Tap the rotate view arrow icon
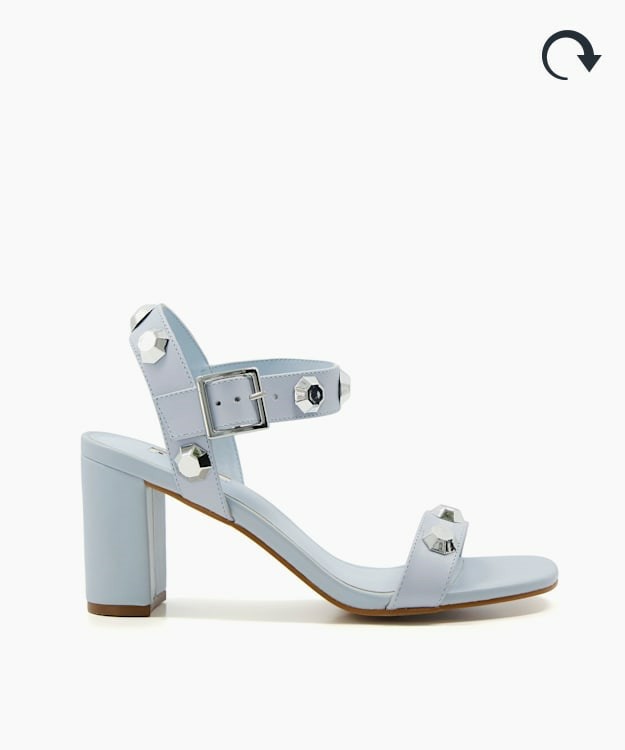This screenshot has width=625, height=750. pos(570,55)
